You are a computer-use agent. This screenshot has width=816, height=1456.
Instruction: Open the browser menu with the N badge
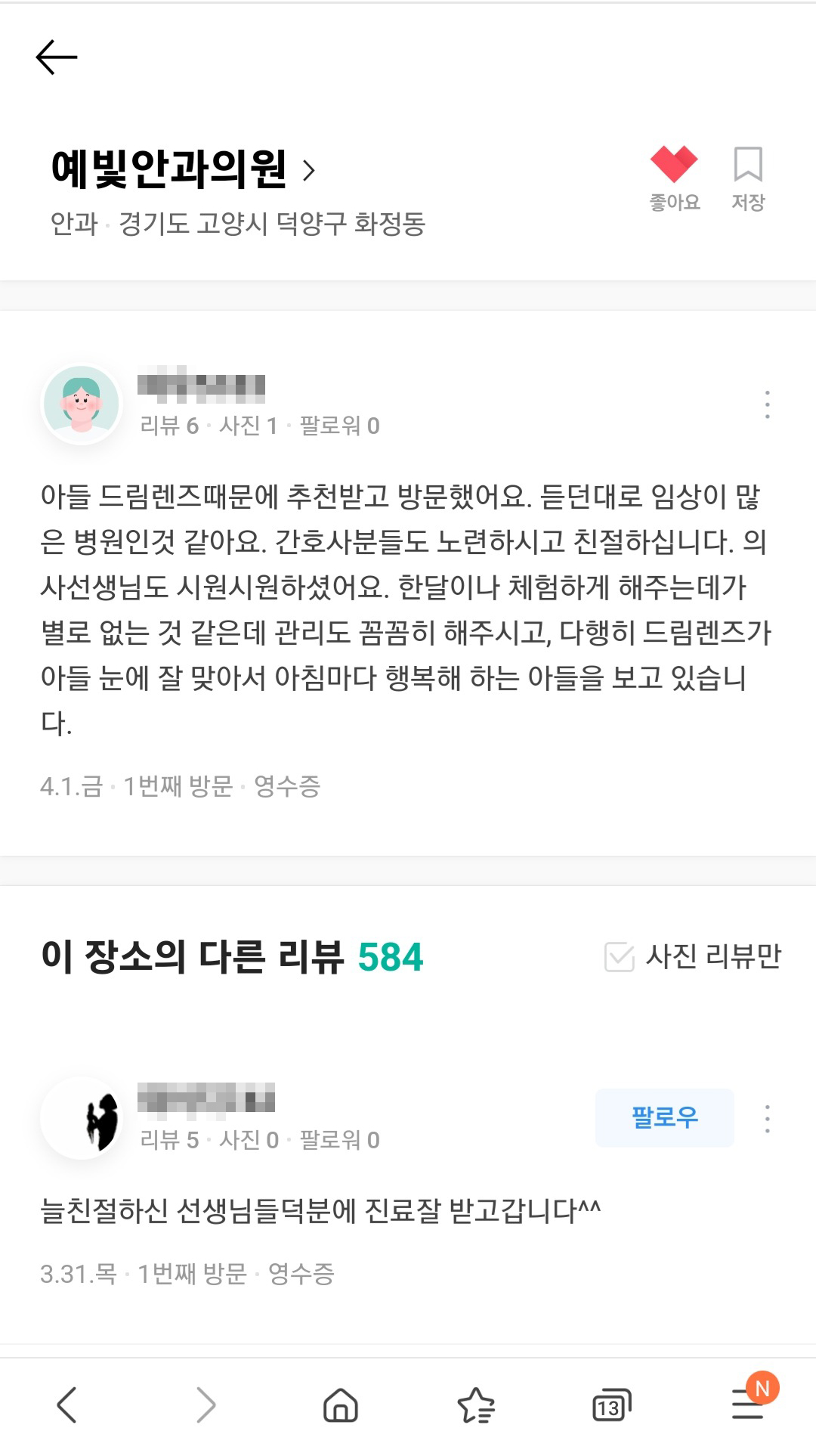(748, 1404)
